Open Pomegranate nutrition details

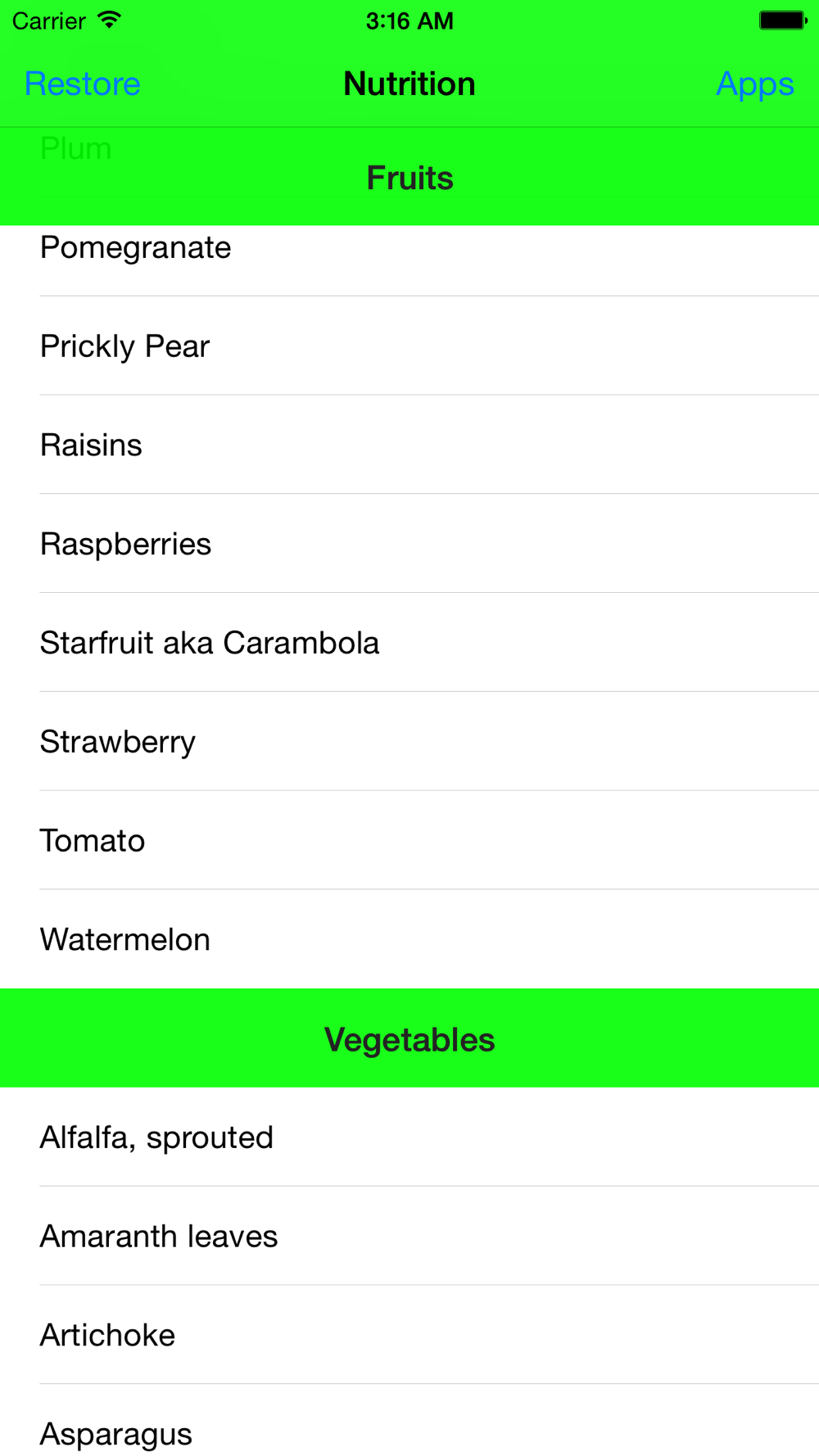[x=409, y=248]
